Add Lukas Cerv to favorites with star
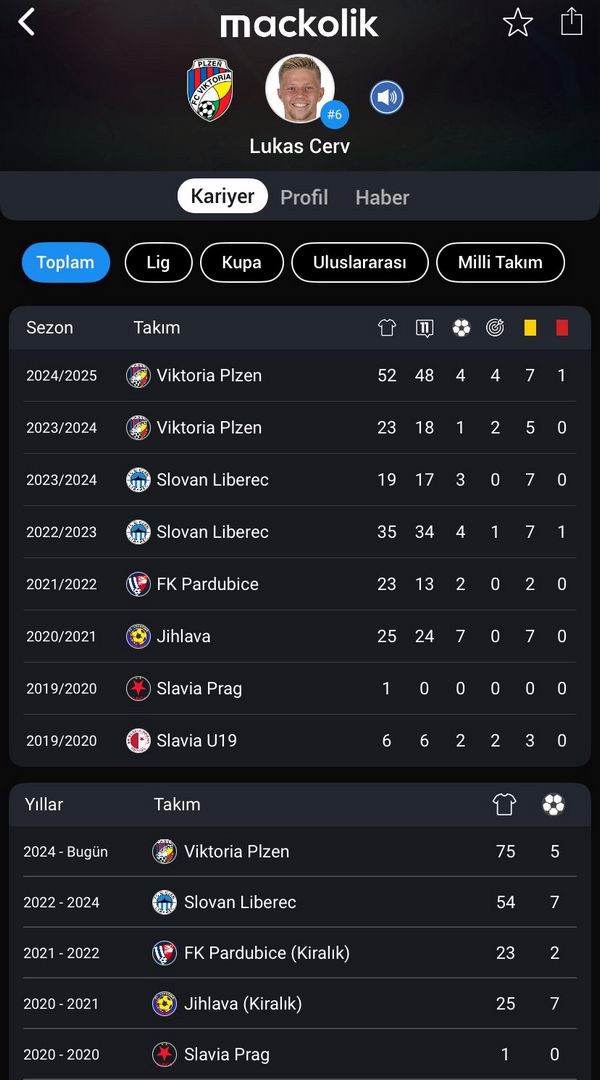The image size is (600, 1080). coord(517,23)
